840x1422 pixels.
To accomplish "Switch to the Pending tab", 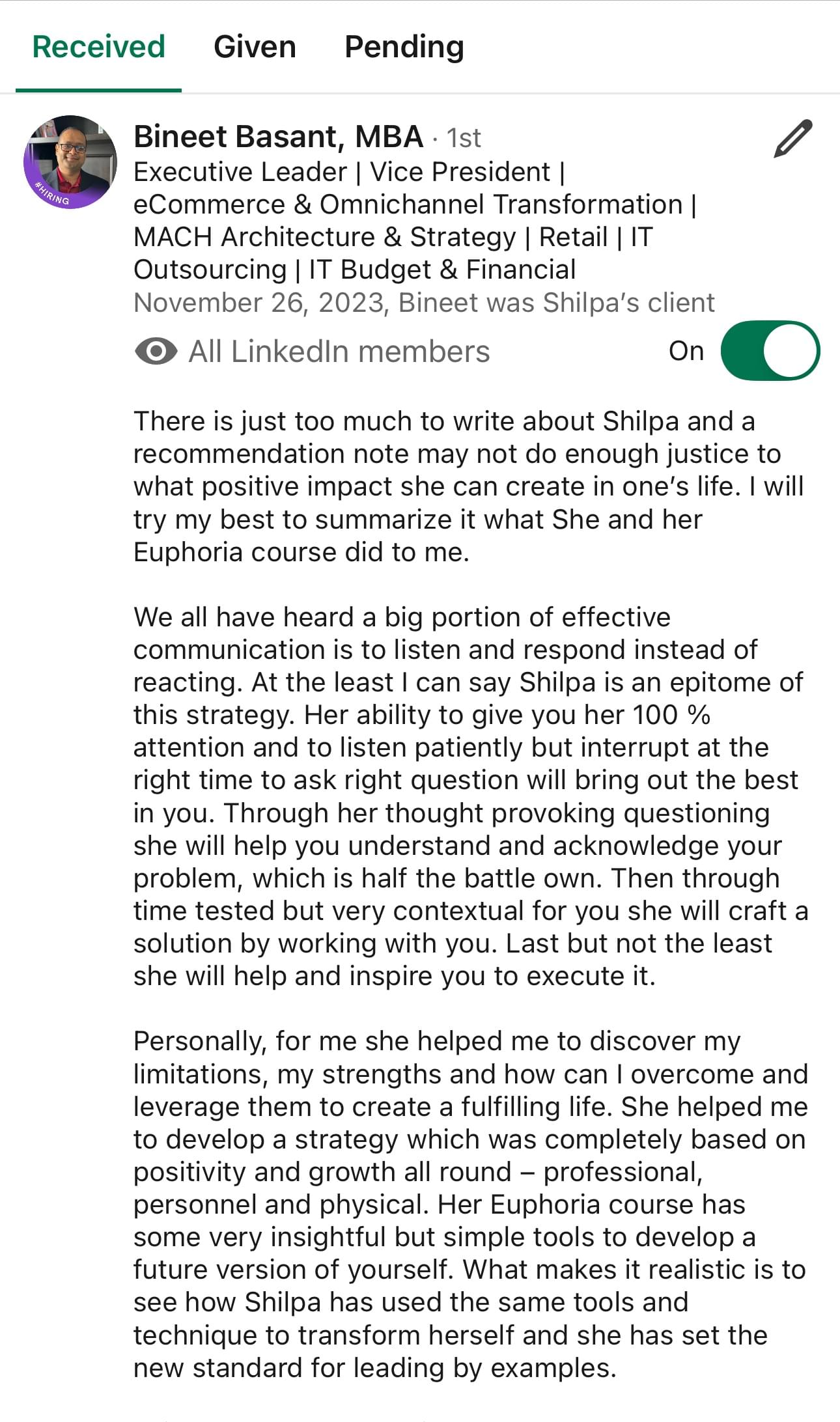I will tap(404, 47).
